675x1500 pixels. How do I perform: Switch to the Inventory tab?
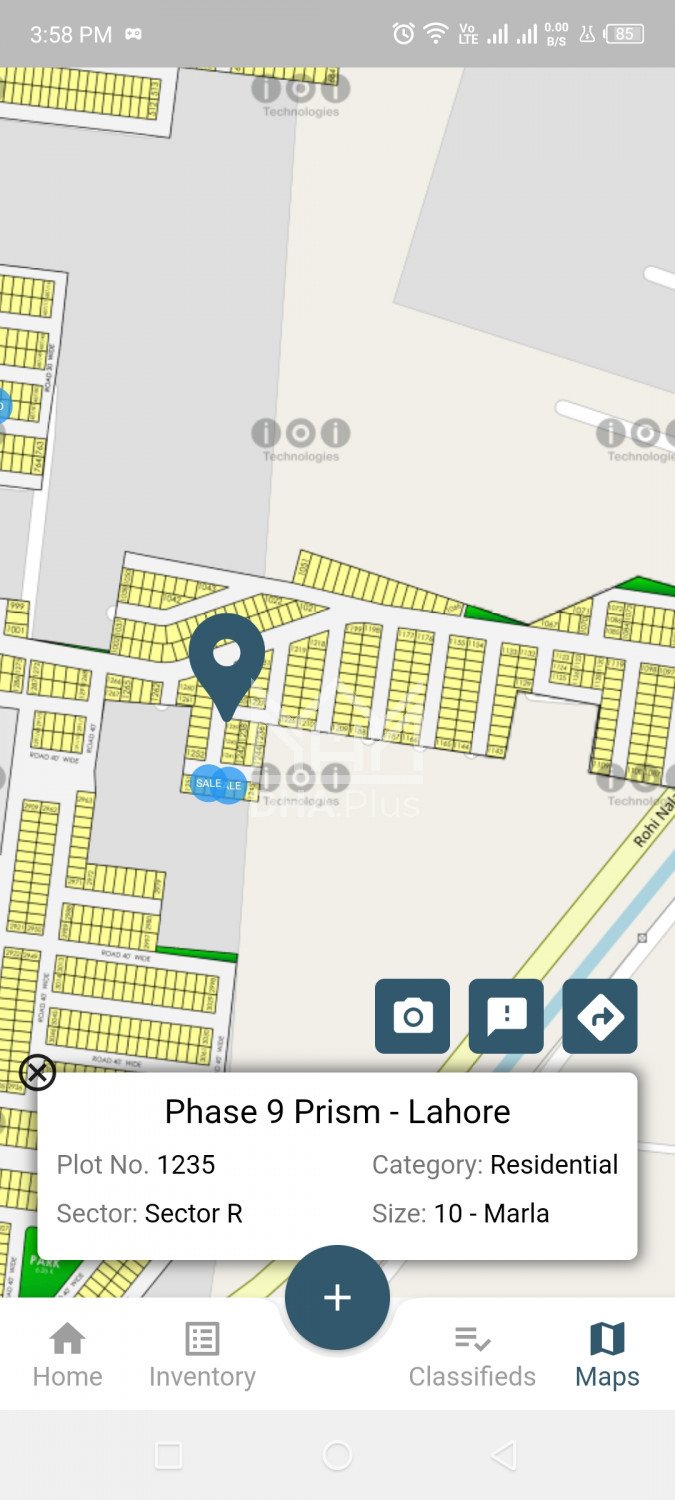tap(202, 1355)
